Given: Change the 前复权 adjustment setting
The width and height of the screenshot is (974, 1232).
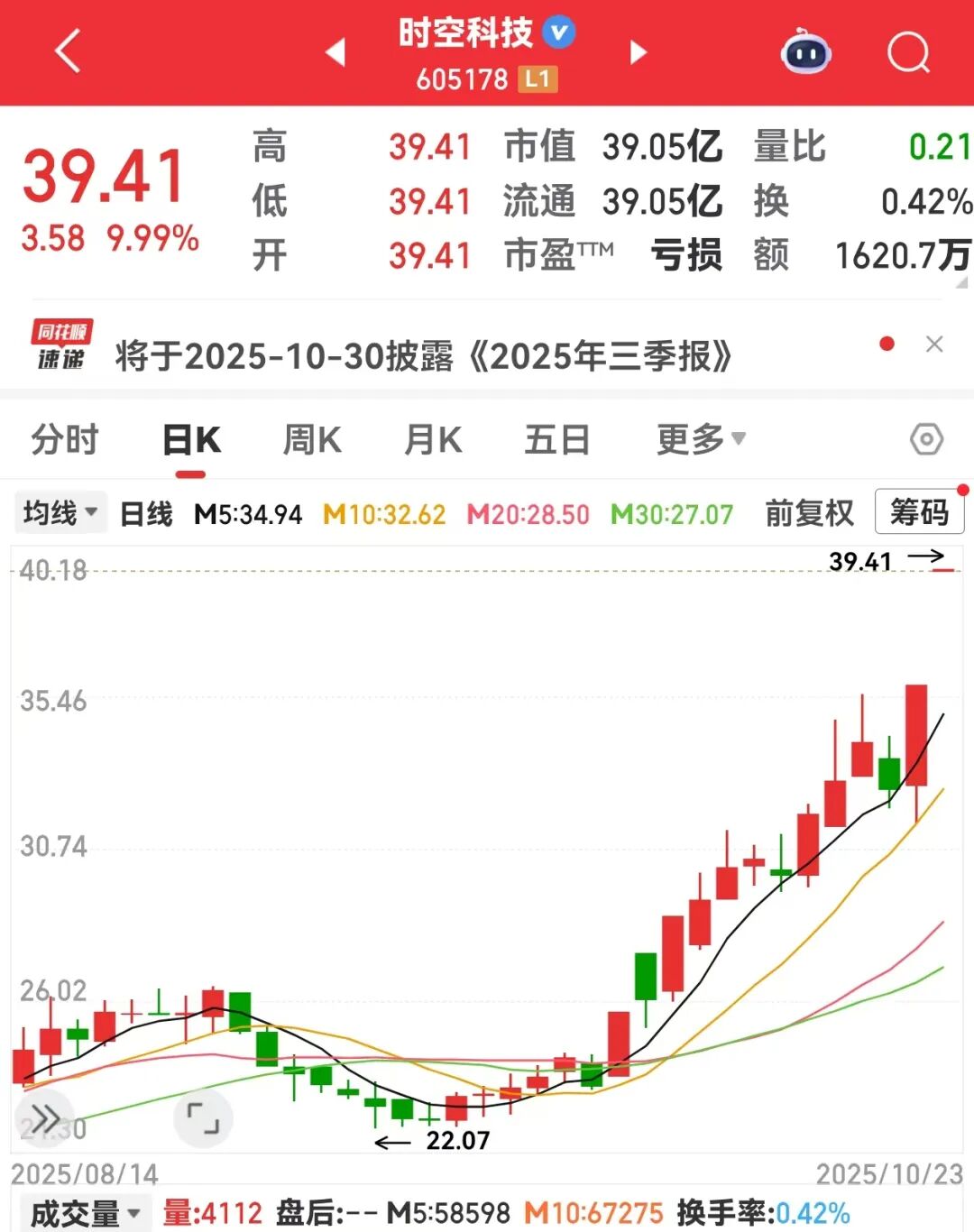Looking at the screenshot, I should [x=809, y=513].
